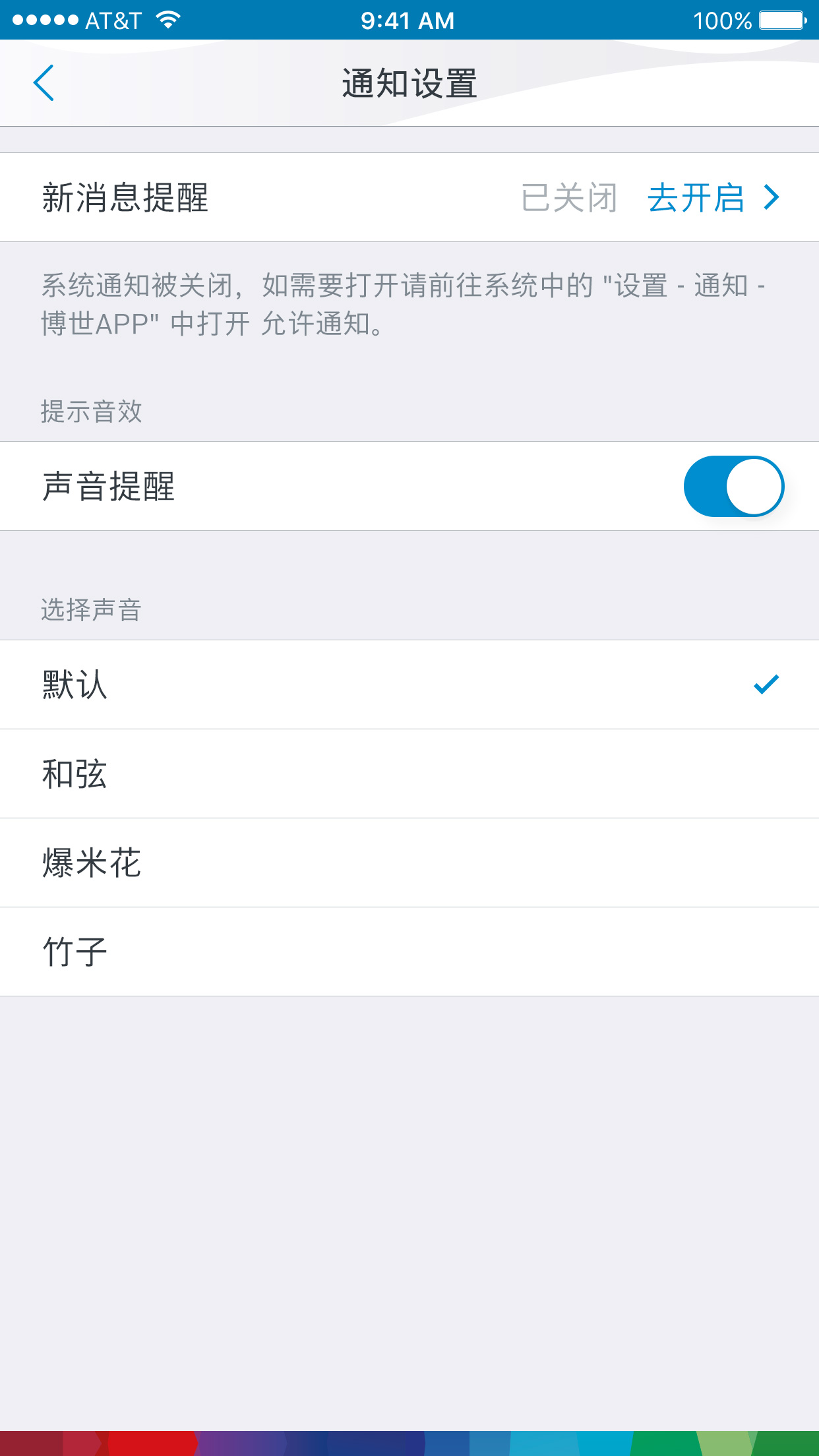Choose 和弦 as notification sound
This screenshot has width=819, height=1456.
pos(409,773)
